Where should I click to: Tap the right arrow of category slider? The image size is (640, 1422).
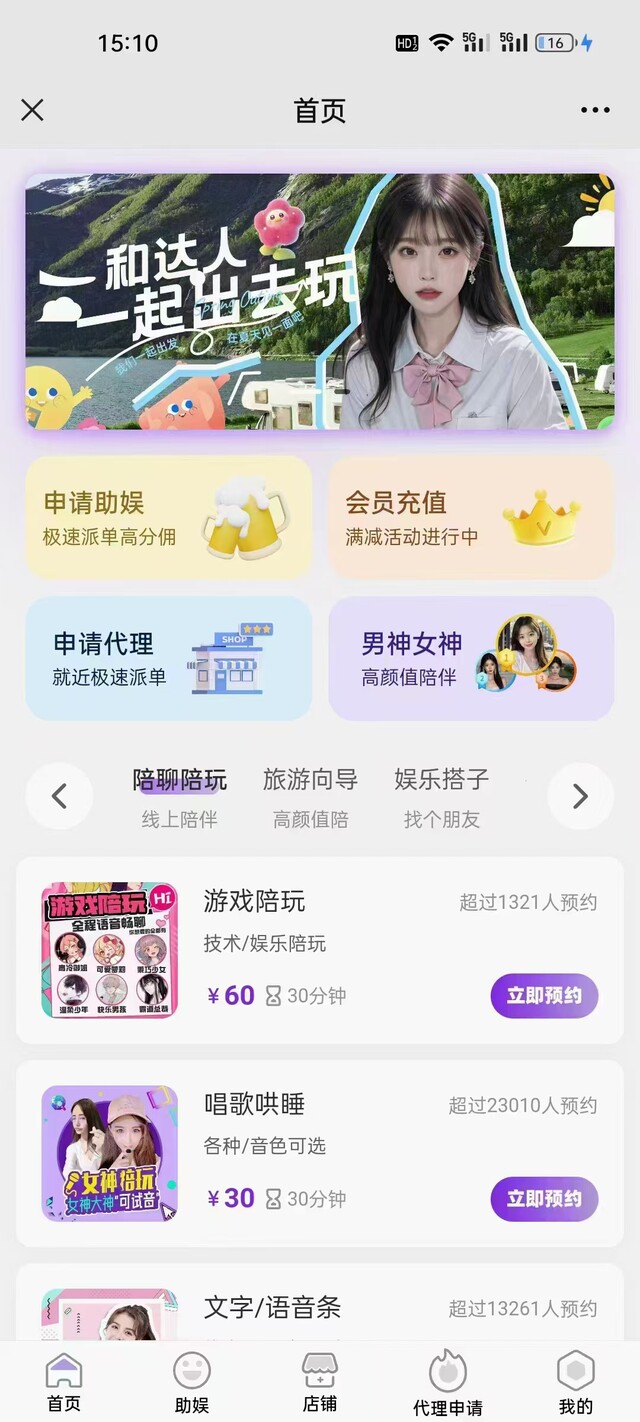(x=580, y=796)
